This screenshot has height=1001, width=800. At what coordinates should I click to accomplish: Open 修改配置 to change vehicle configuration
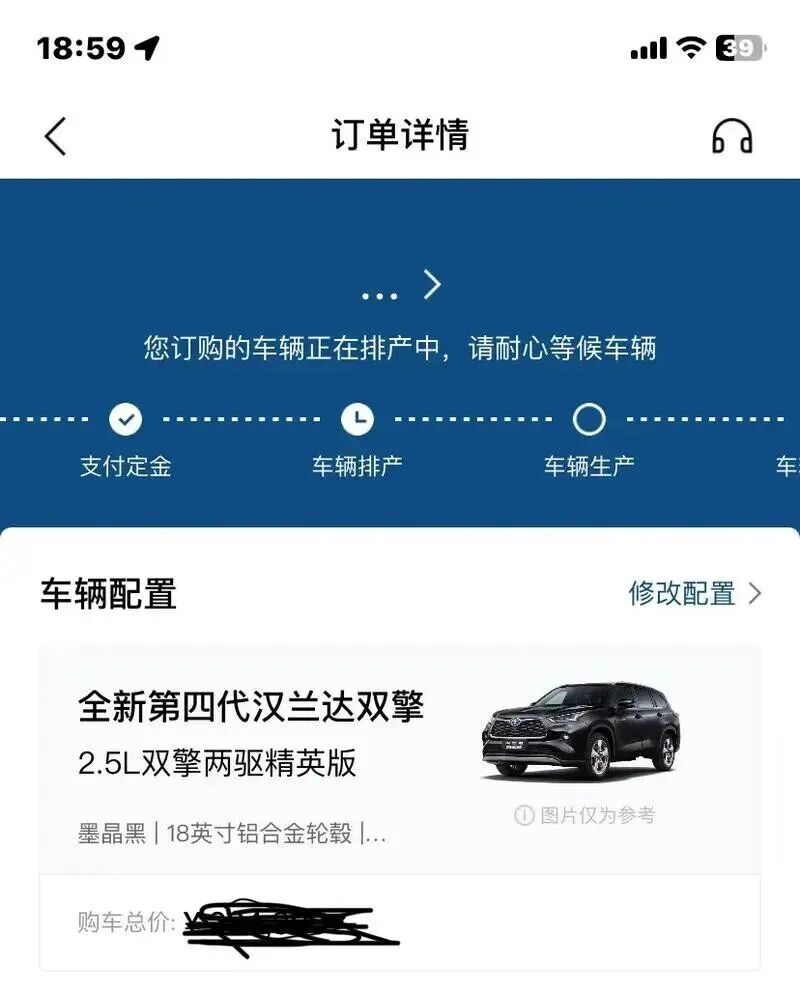pyautogui.click(x=694, y=593)
